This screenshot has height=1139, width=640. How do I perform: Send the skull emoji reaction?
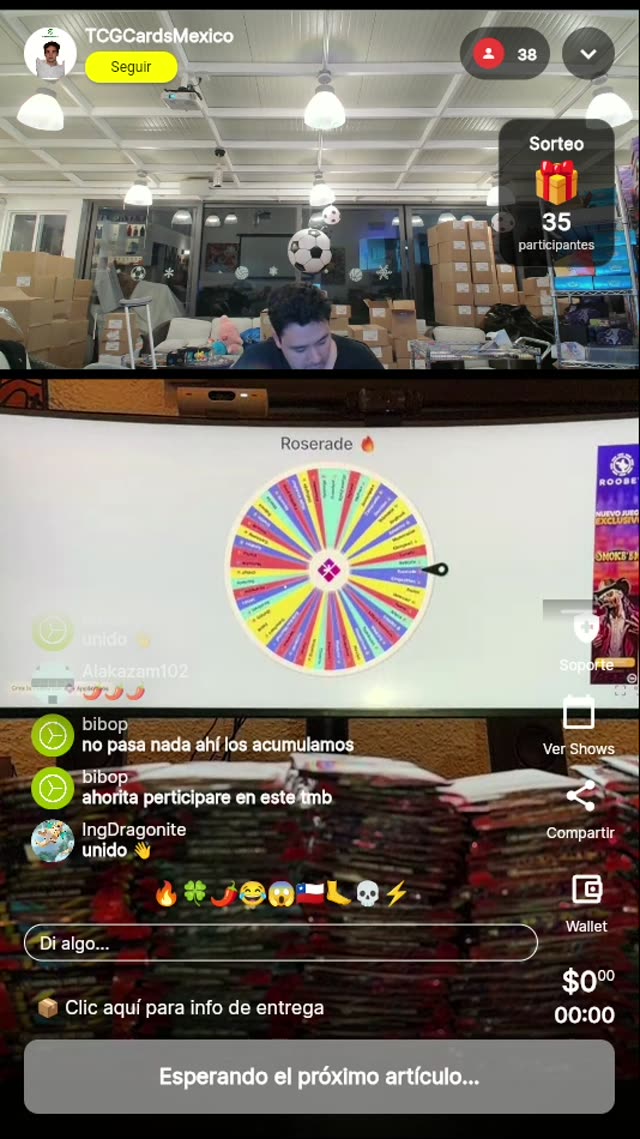tap(368, 894)
